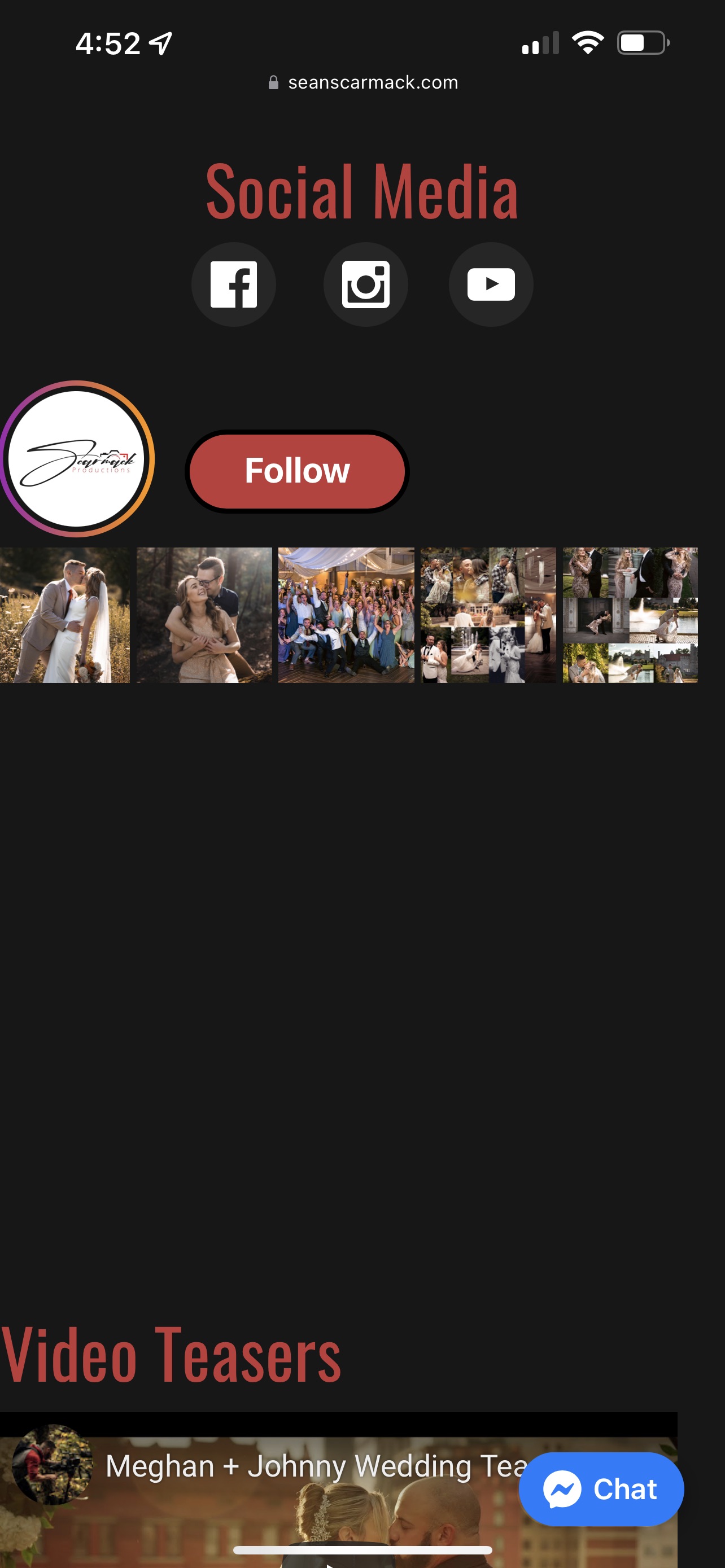Open the group party photo on dance floor

coord(346,615)
